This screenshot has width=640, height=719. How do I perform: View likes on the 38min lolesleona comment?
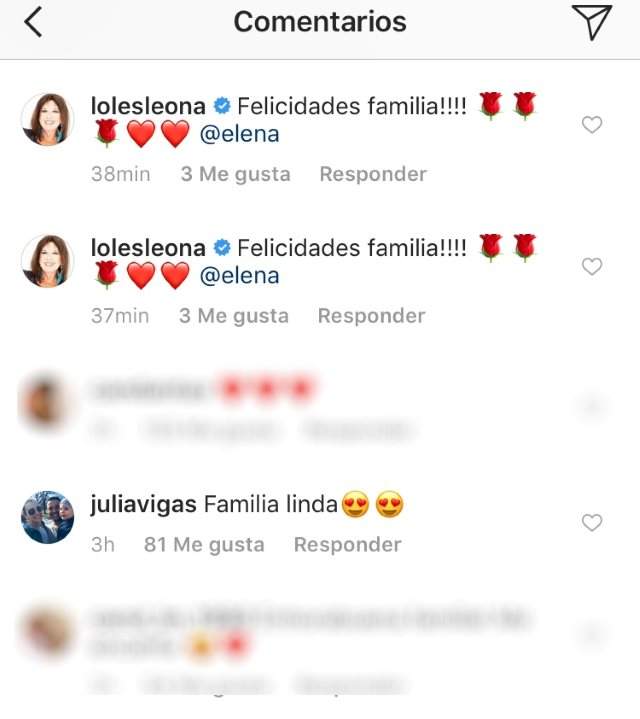coord(235,174)
